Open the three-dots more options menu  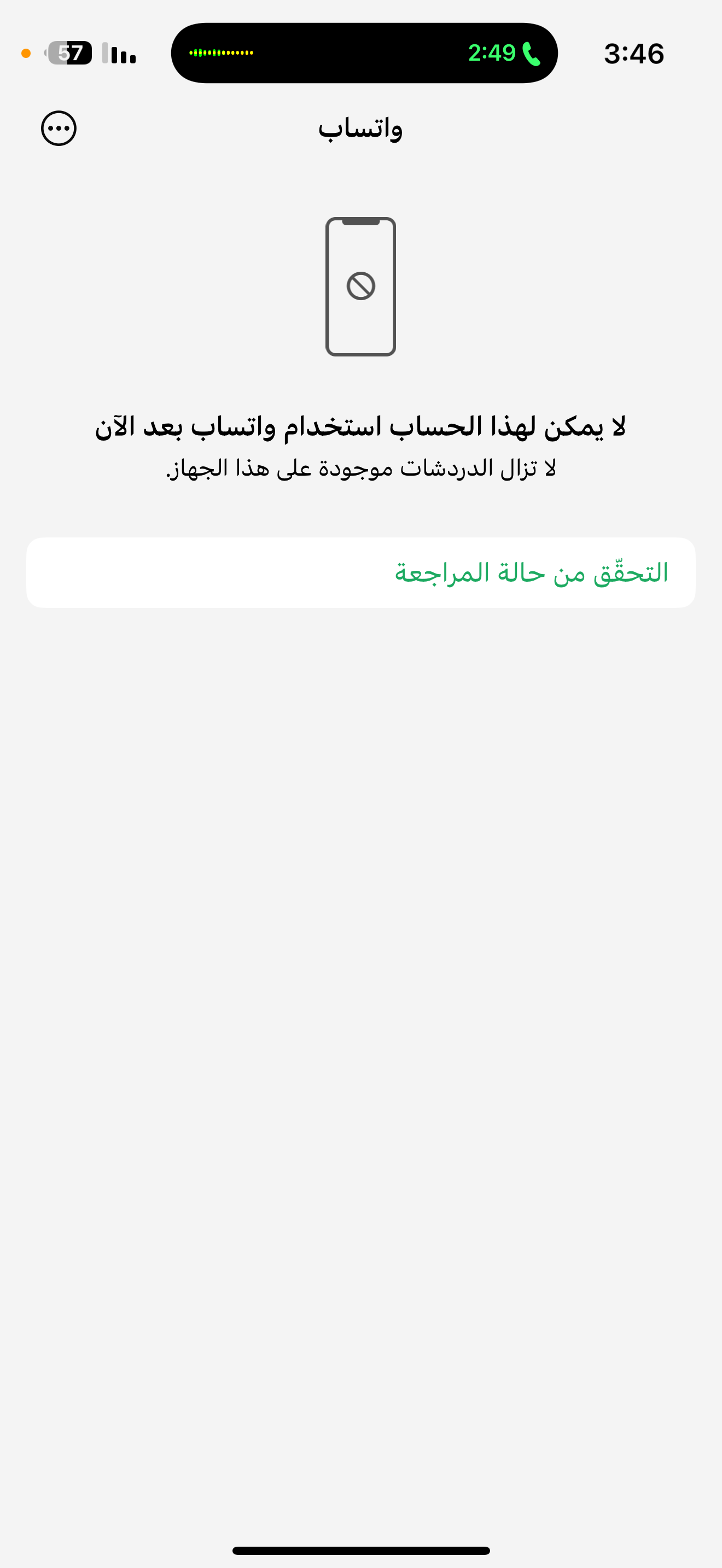[x=59, y=128]
